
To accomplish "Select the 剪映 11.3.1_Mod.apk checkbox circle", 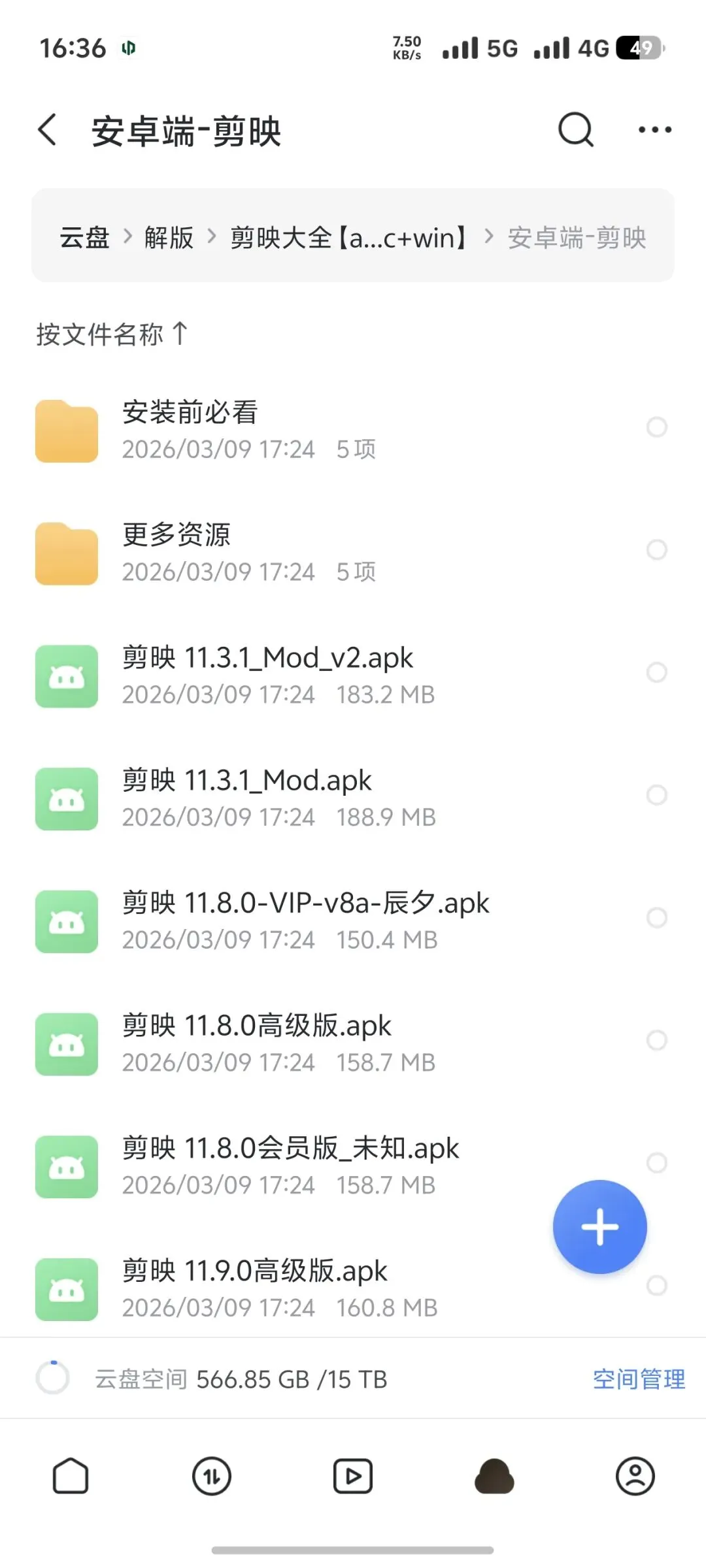I will point(656,795).
